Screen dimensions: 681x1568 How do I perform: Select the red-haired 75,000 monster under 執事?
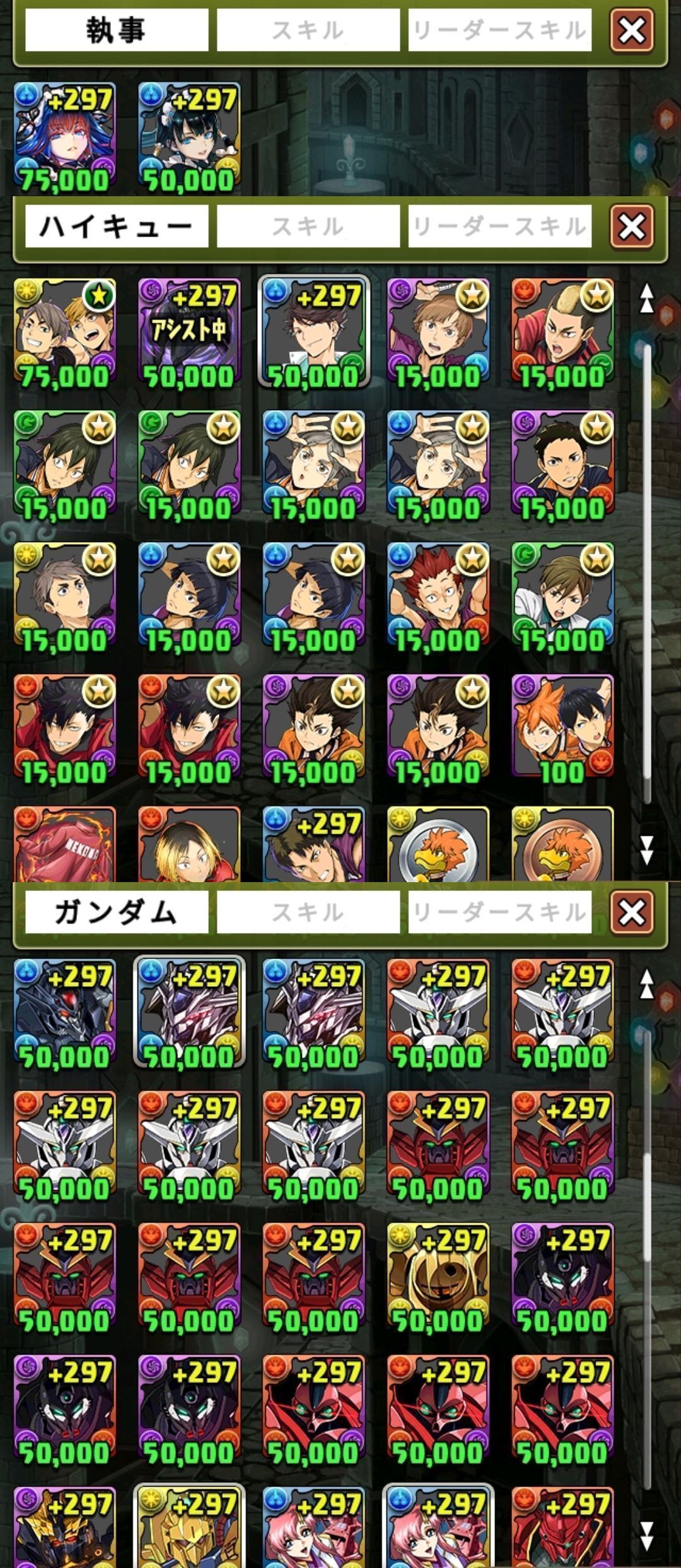65,137
